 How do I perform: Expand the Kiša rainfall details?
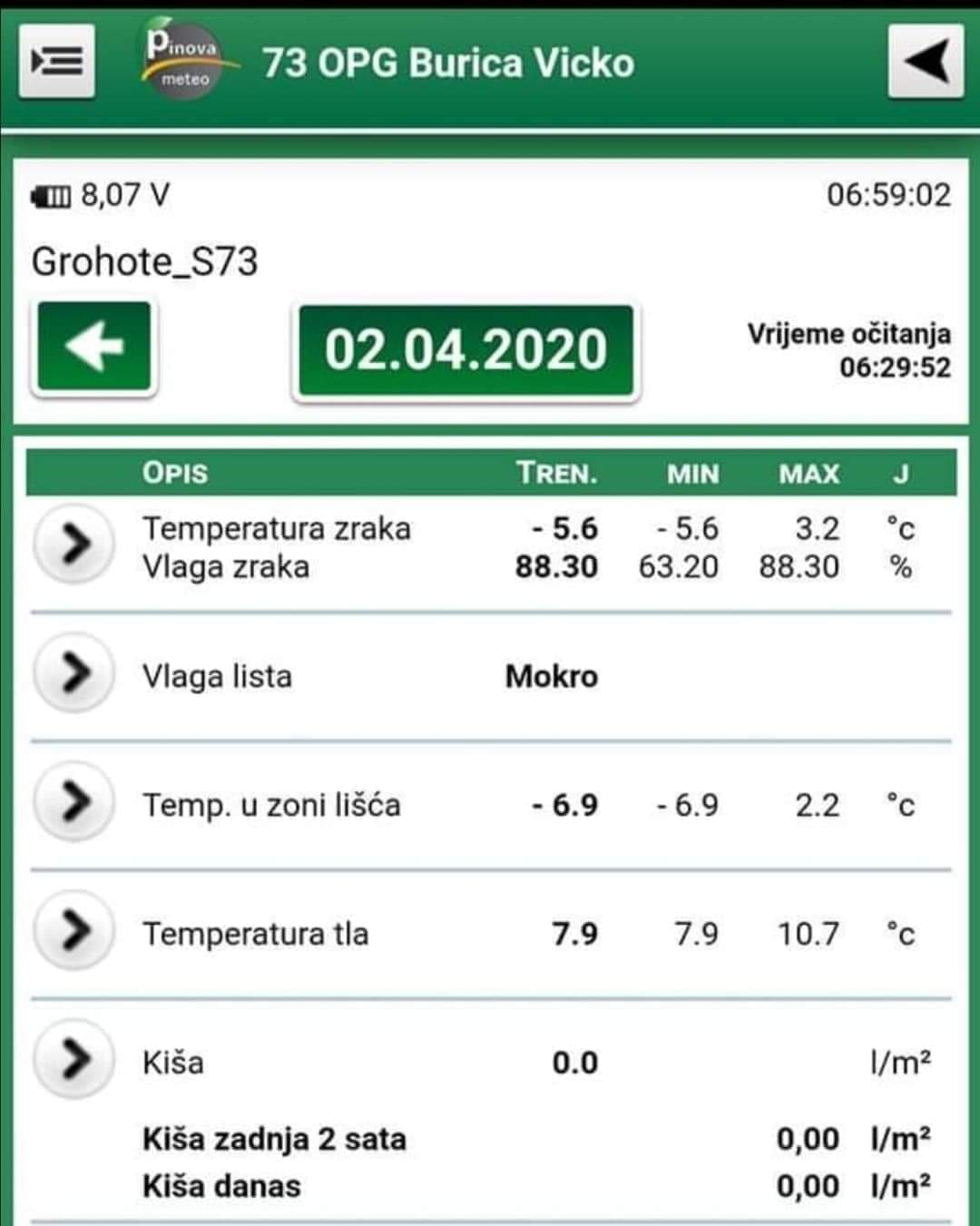tap(74, 1059)
